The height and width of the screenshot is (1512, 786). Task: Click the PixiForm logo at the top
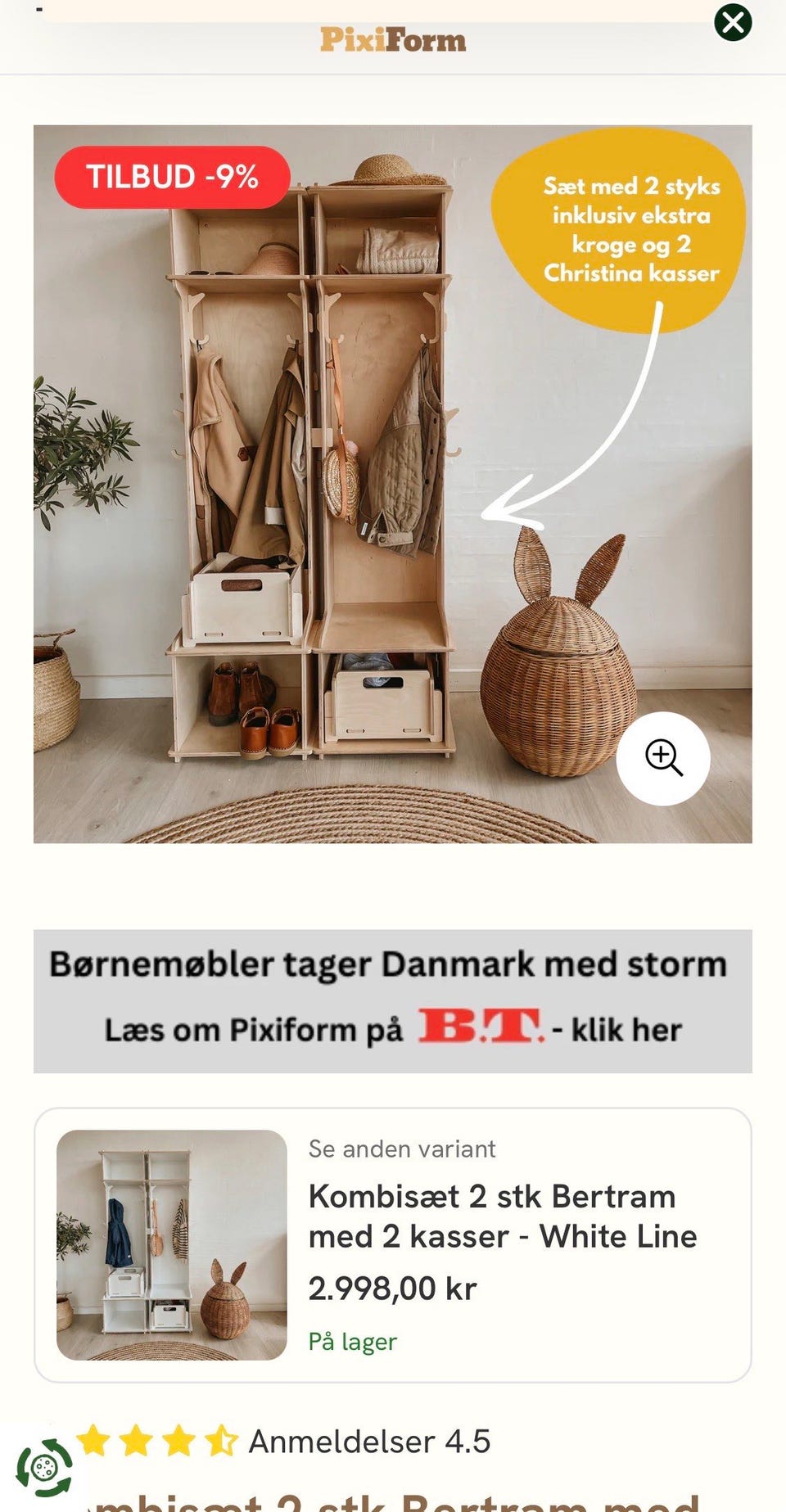(x=391, y=38)
